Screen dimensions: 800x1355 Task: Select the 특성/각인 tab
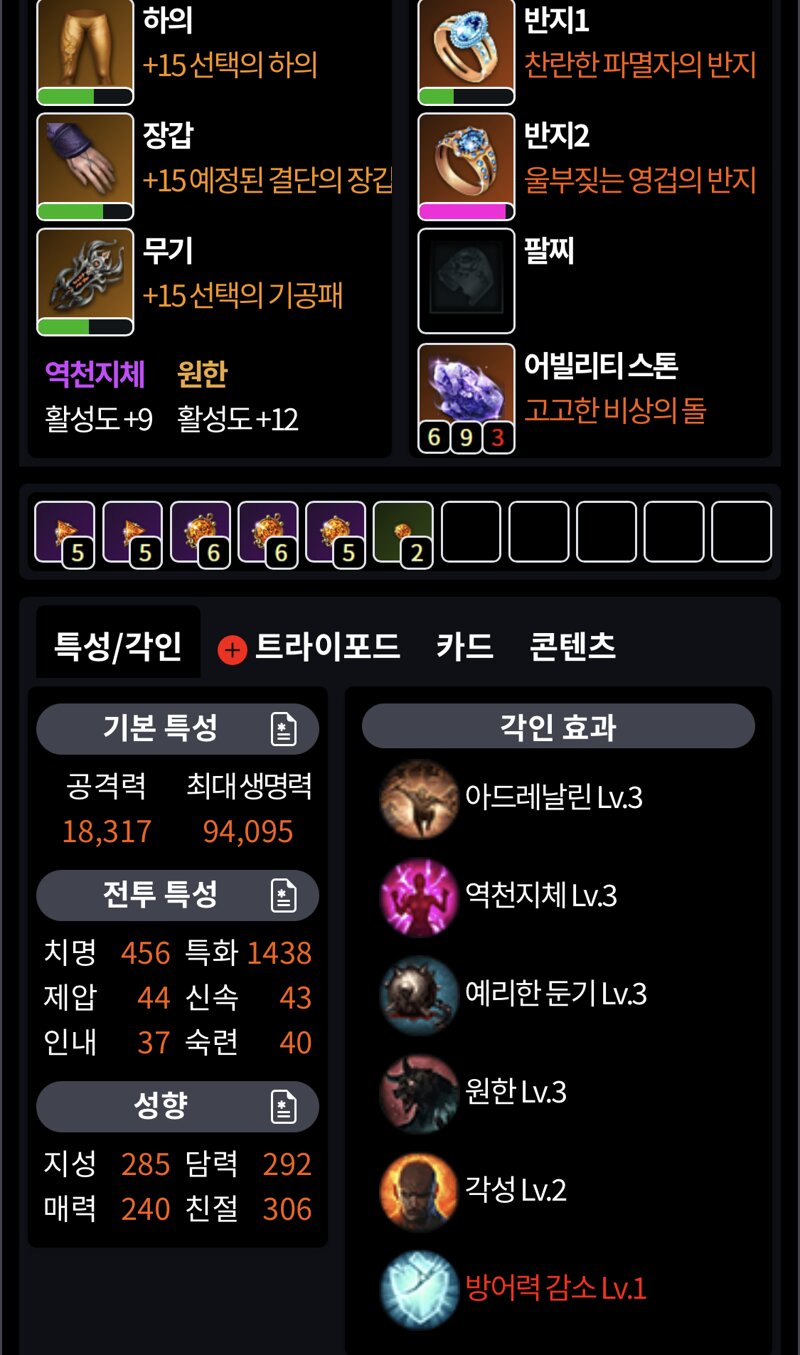click(118, 645)
